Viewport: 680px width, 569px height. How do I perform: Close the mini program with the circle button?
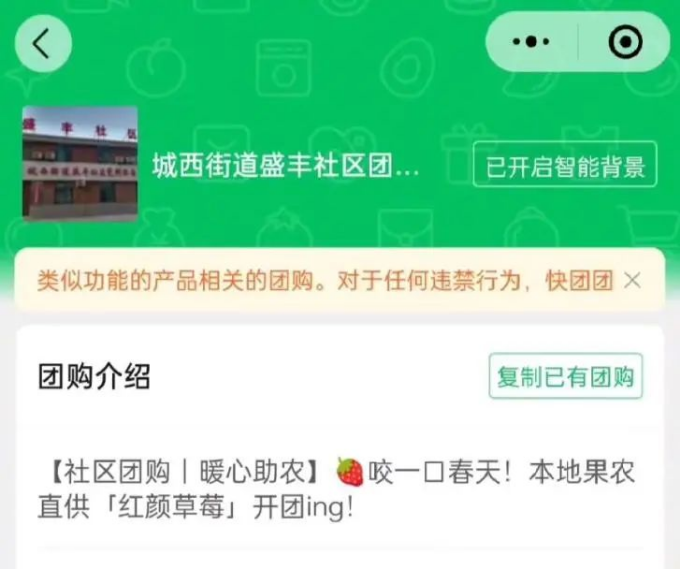625,42
